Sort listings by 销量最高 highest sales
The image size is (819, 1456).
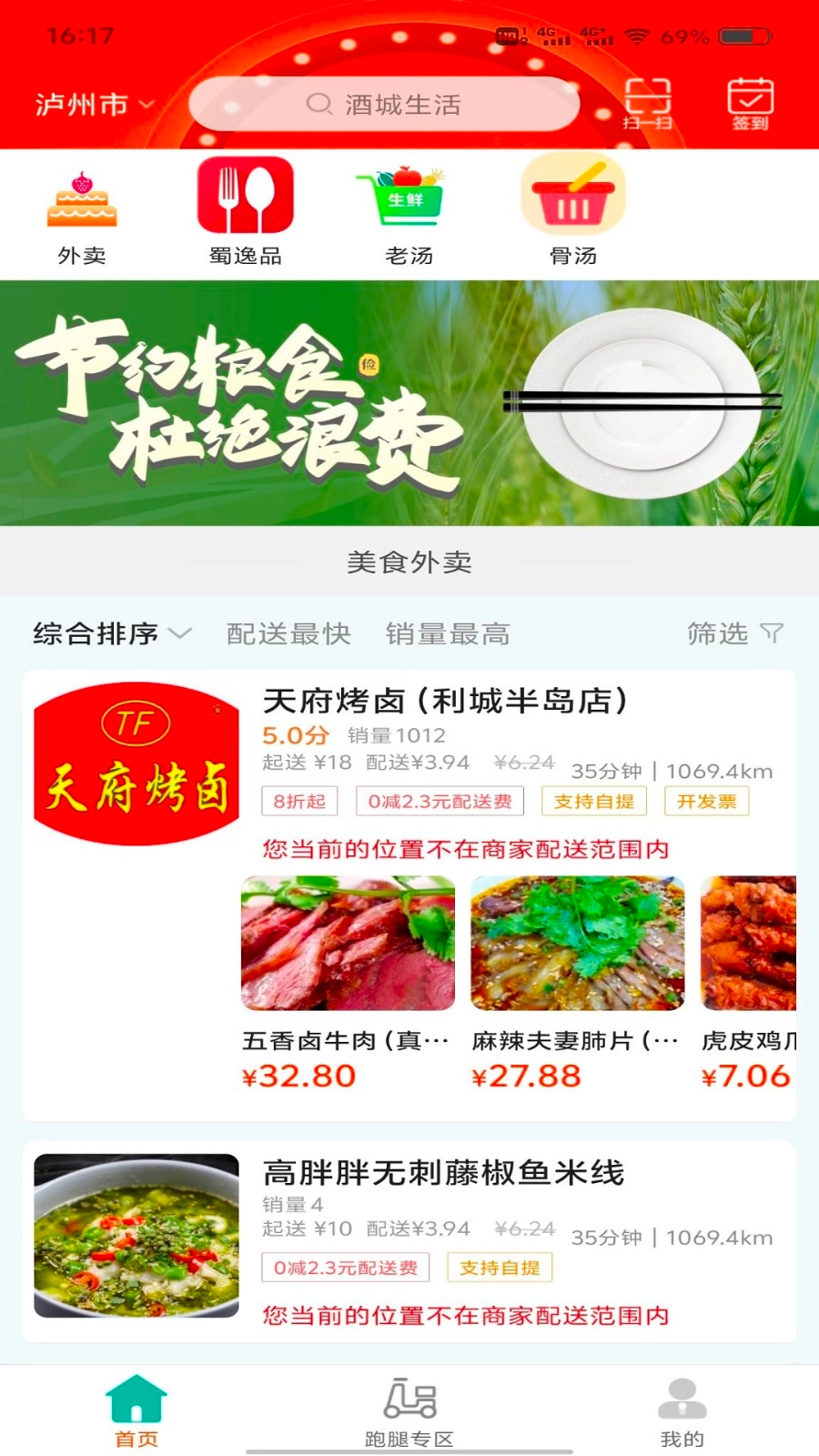tap(448, 633)
